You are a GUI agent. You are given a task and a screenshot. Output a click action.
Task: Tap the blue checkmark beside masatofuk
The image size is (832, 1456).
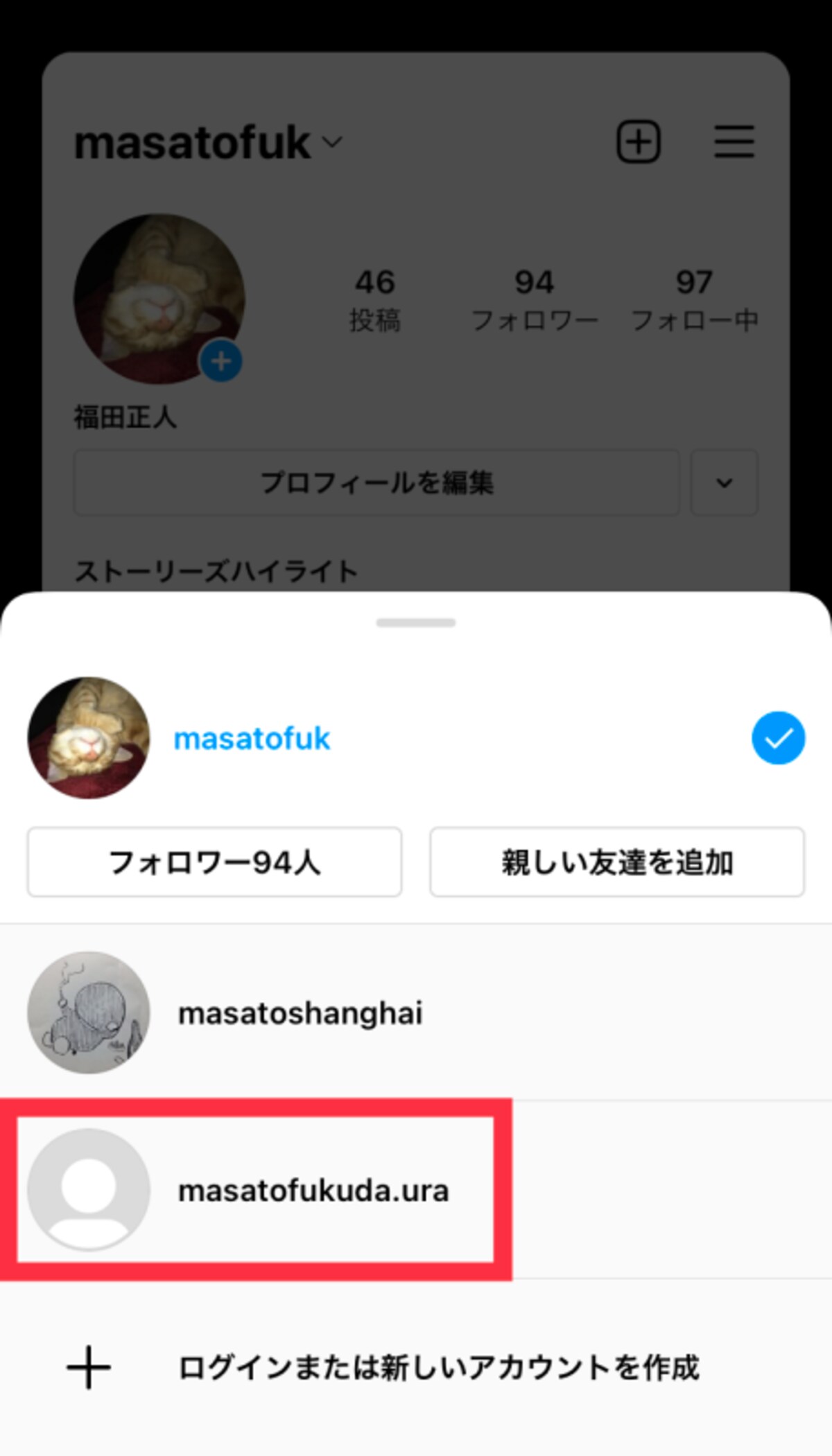(x=778, y=738)
